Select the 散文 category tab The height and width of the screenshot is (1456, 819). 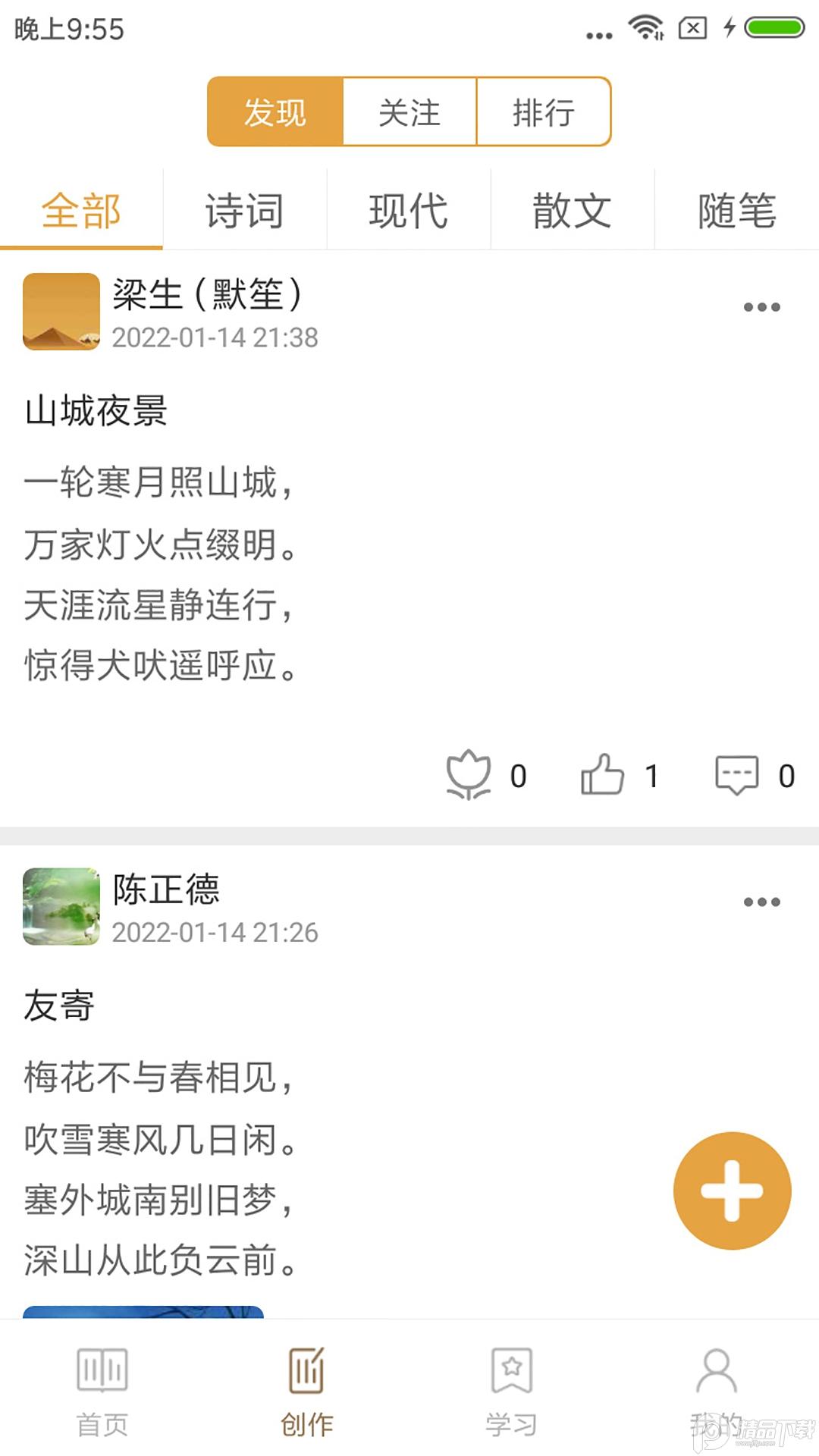(573, 212)
